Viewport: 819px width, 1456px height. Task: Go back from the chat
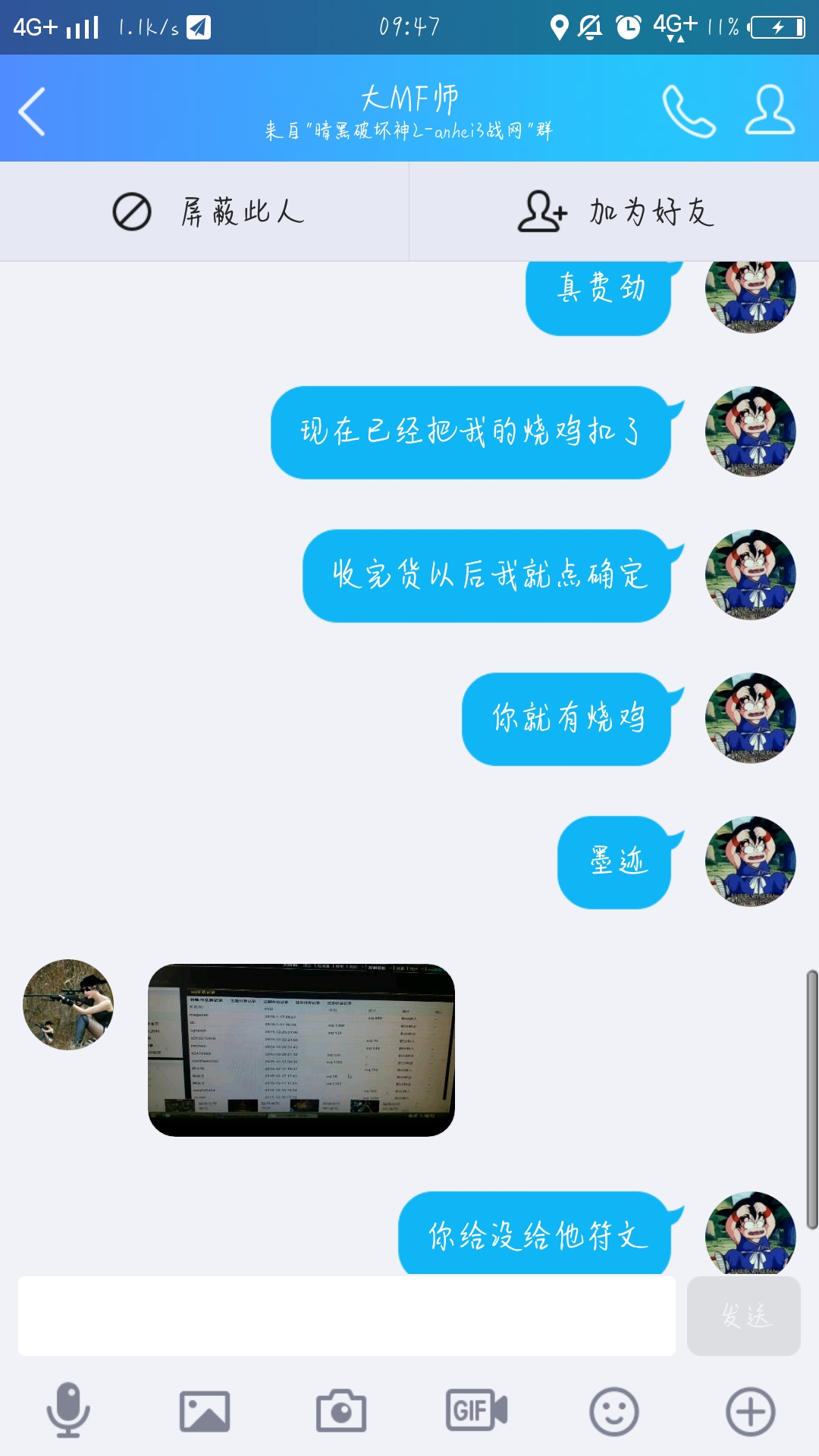coord(32,111)
